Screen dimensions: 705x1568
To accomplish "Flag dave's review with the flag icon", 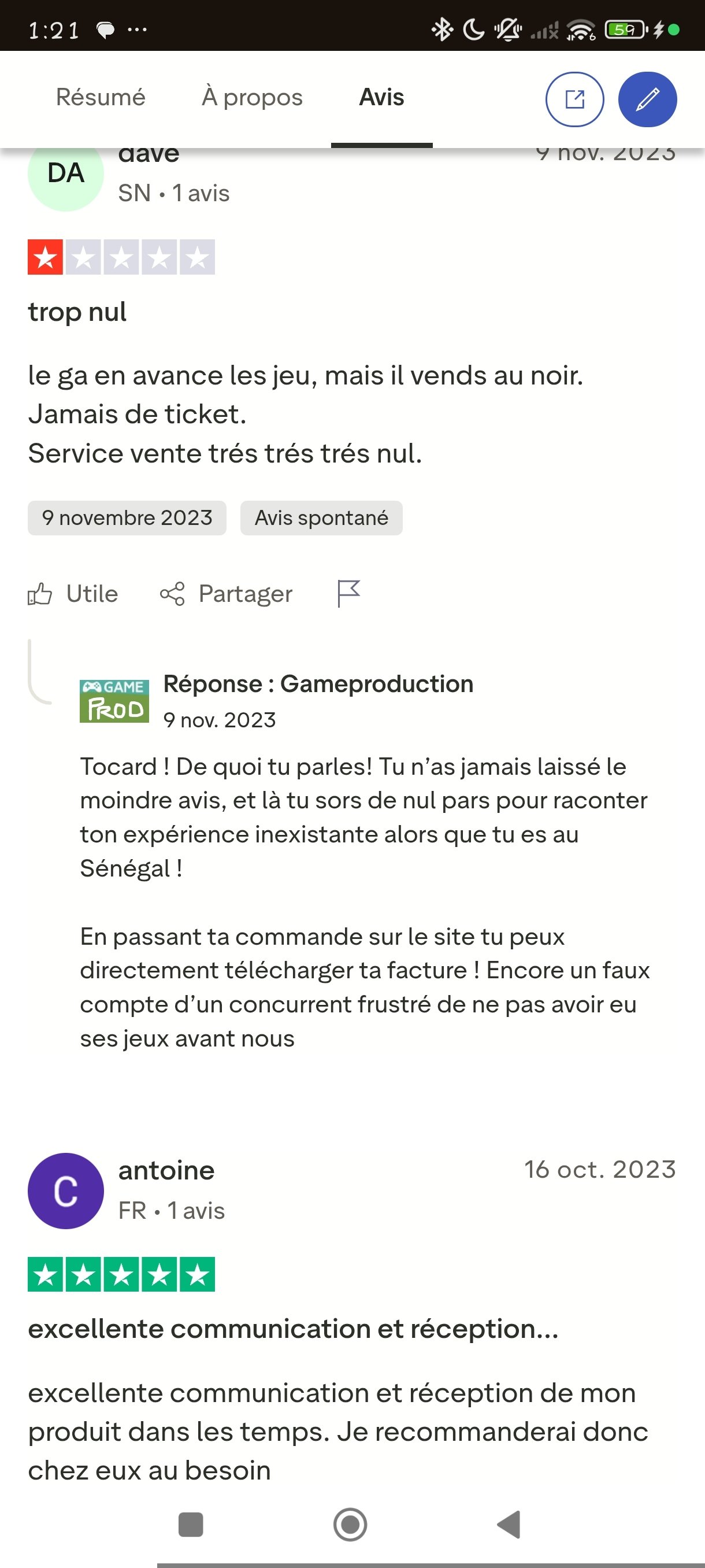I will [x=348, y=593].
